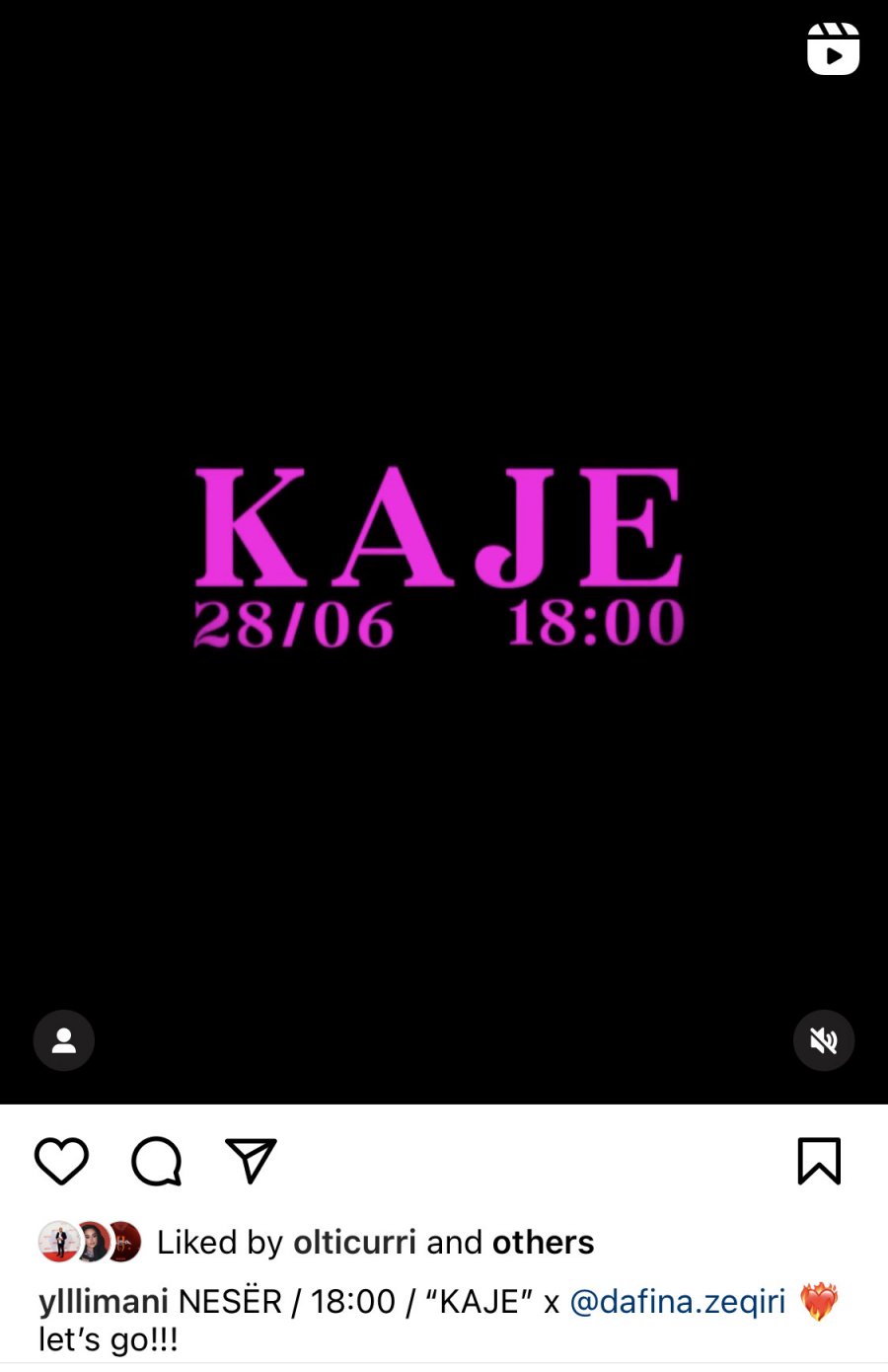Save this post with the bookmark icon
Image resolution: width=888 pixels, height=1372 pixels.
[819, 1161]
